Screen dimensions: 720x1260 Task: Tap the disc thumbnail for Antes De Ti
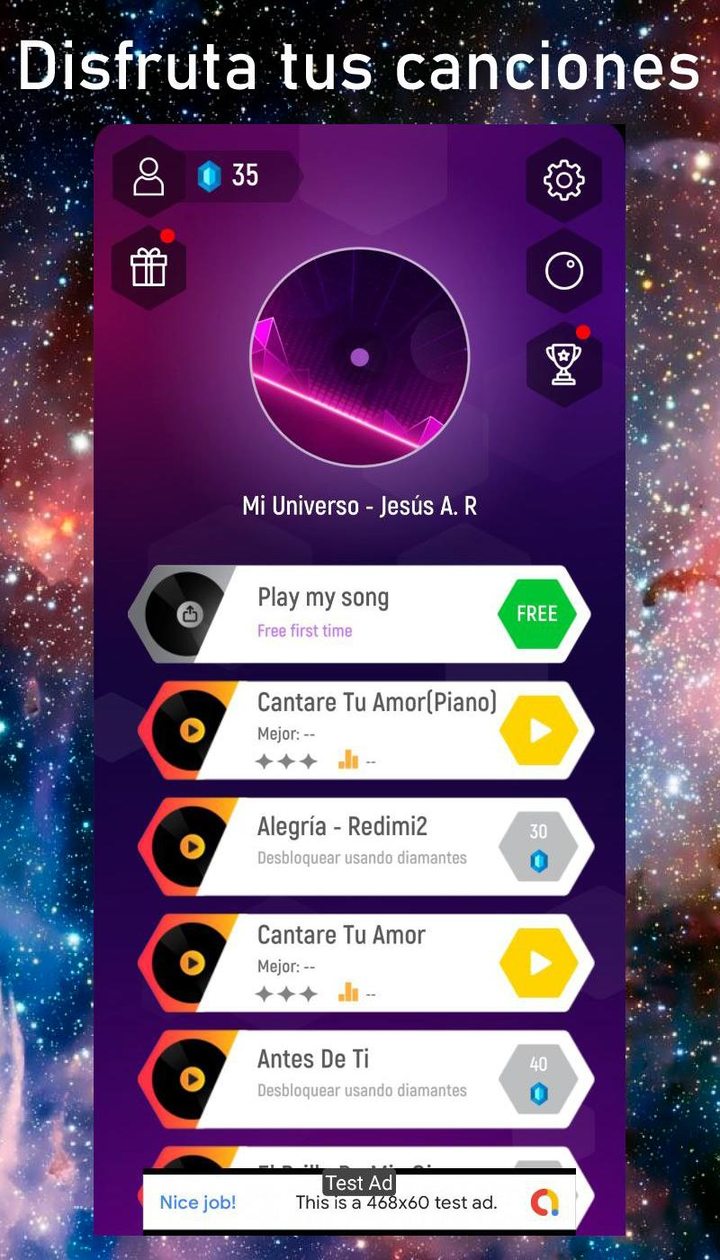click(x=190, y=1078)
